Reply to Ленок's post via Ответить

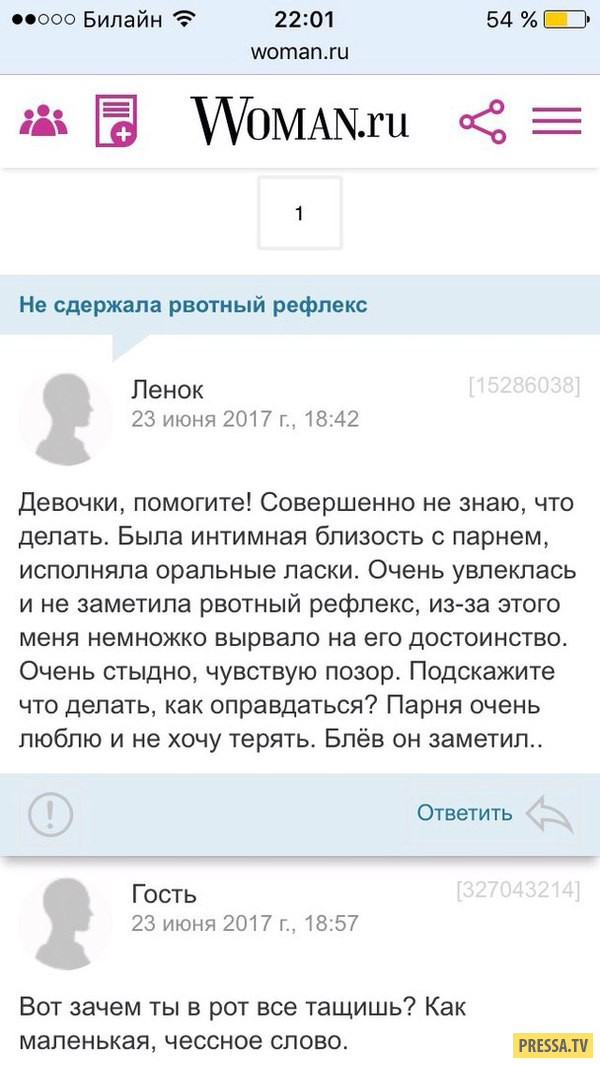tap(464, 813)
